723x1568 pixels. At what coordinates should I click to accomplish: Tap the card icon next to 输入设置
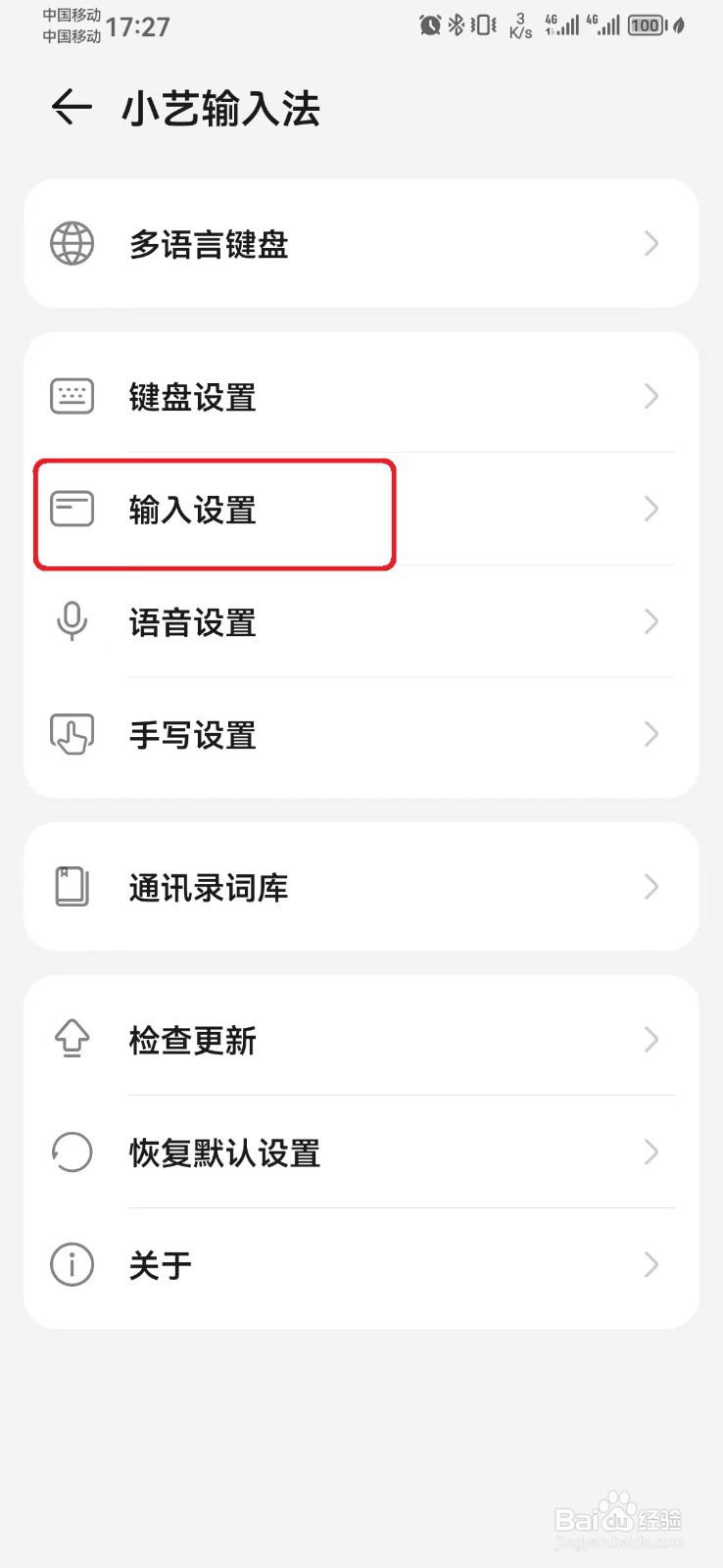click(70, 509)
